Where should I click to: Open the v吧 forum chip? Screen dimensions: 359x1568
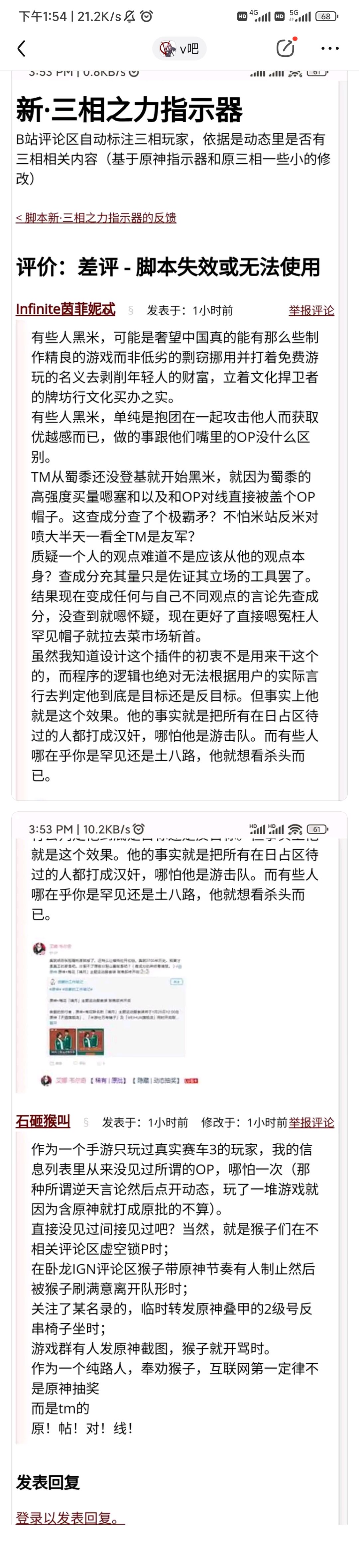(179, 49)
